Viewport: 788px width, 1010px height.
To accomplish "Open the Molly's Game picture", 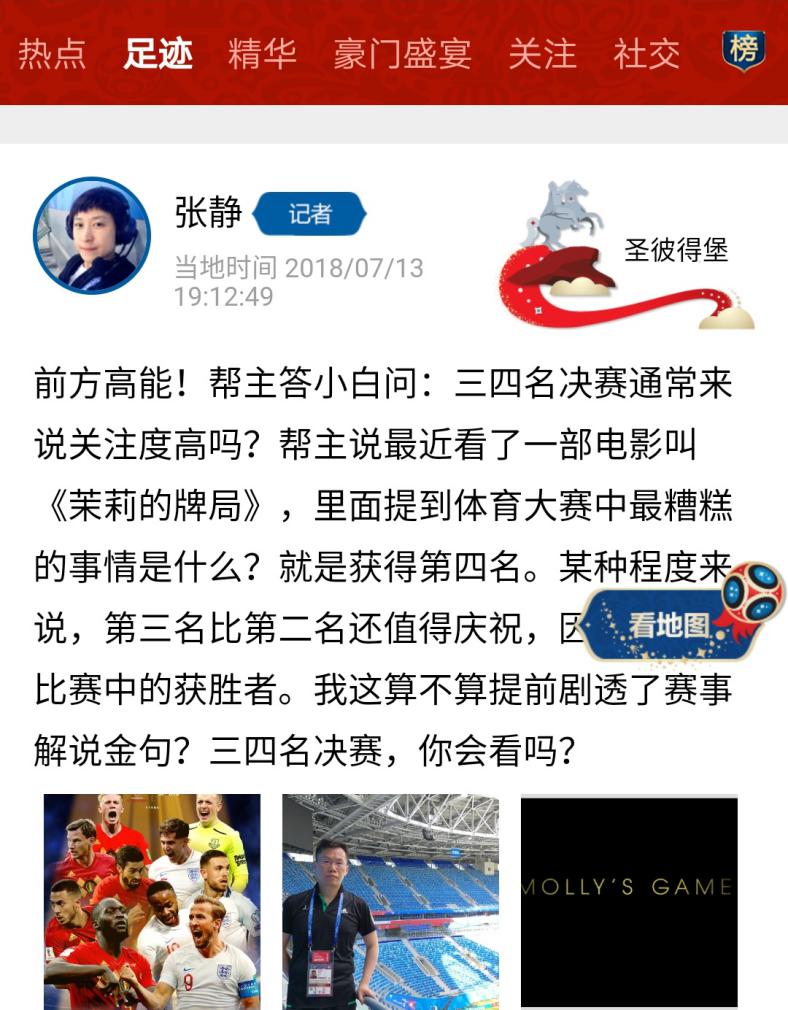I will pyautogui.click(x=629, y=900).
